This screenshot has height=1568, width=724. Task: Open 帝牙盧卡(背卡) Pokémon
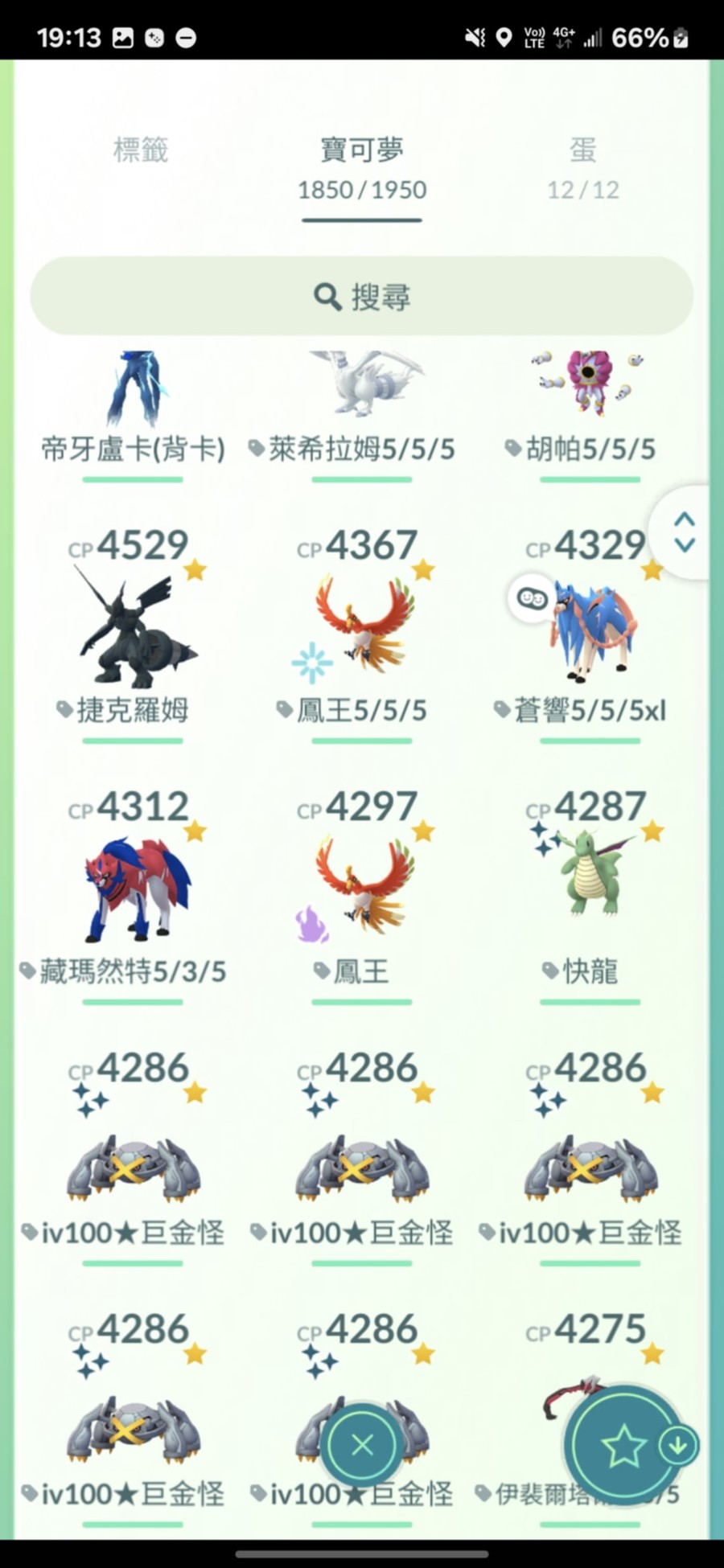[x=133, y=402]
